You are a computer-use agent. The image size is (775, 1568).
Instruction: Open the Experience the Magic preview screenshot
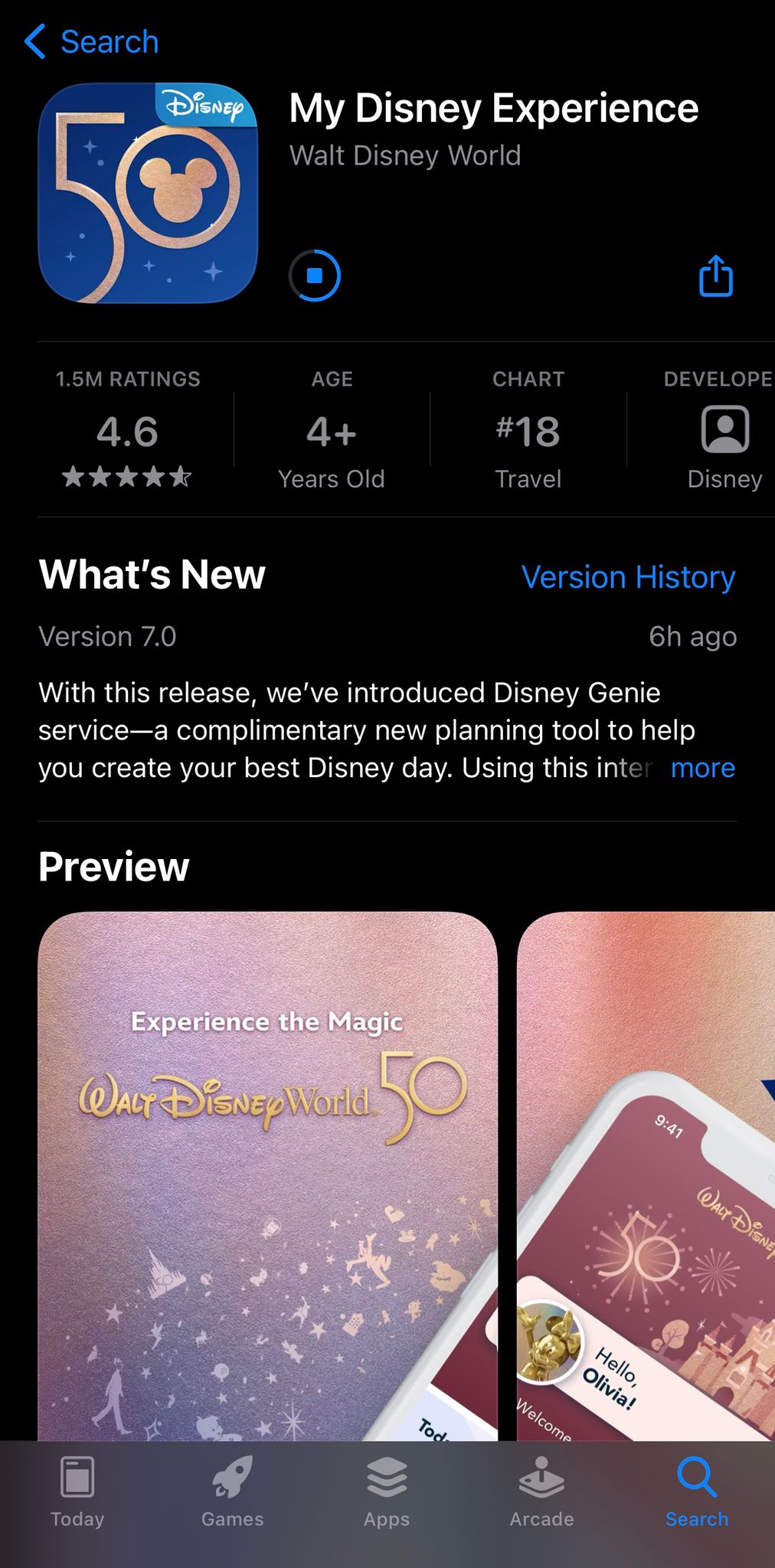(x=268, y=1171)
